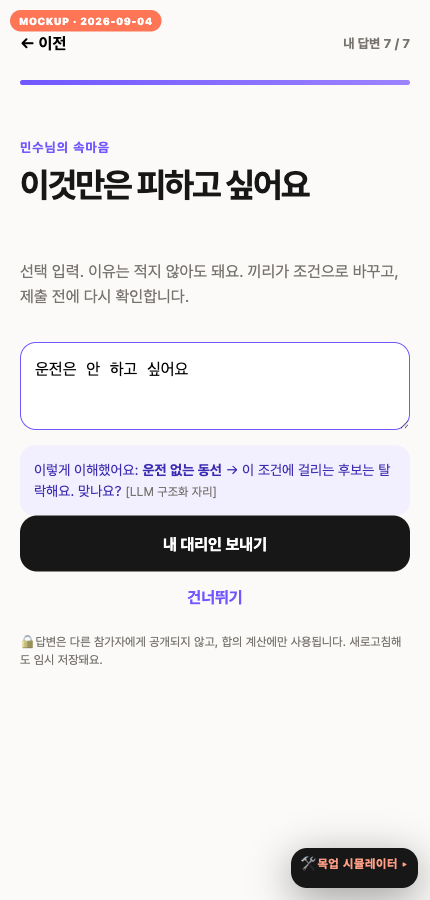
Task: Open the 목업 시뮬레이터 floating panel
Action: pyautogui.click(x=354, y=864)
